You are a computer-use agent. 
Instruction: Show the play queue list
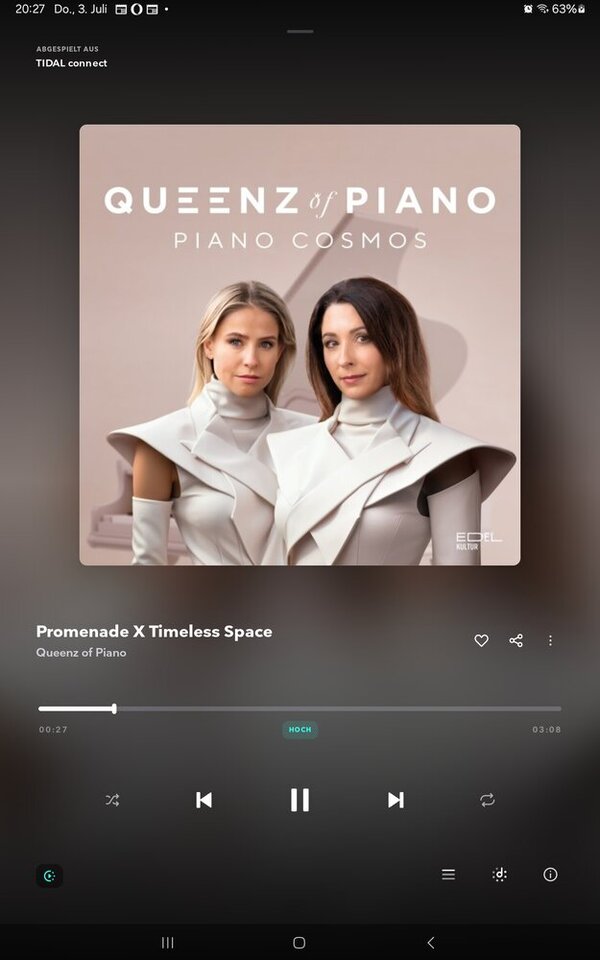pos(448,874)
